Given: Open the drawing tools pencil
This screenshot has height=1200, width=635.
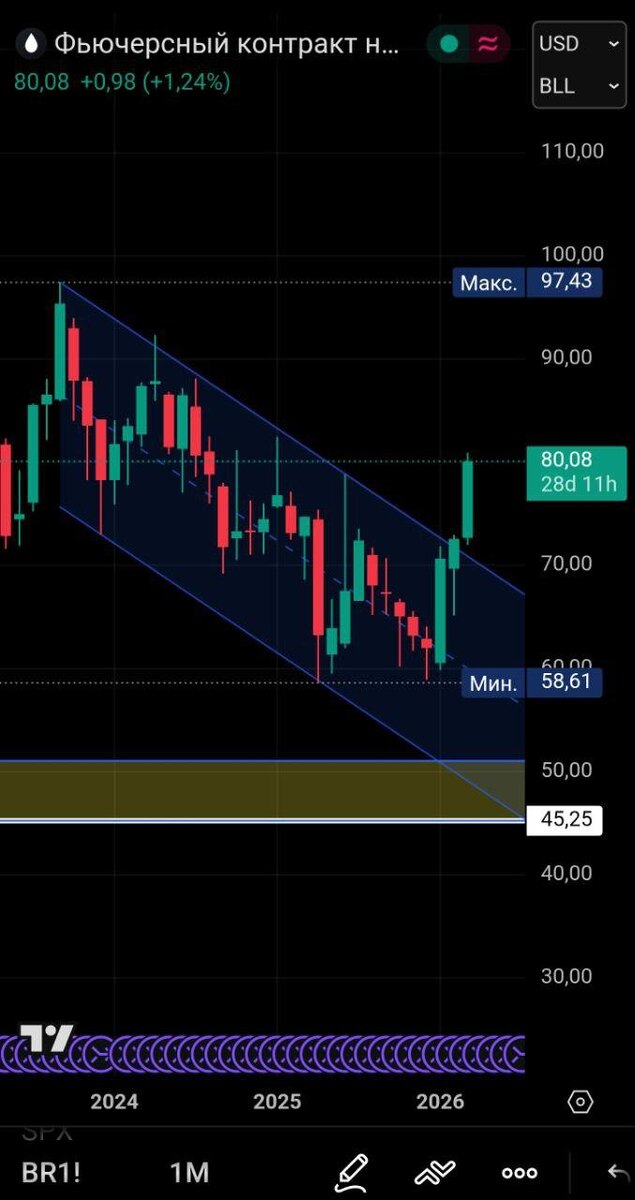Looking at the screenshot, I should point(351,1171).
